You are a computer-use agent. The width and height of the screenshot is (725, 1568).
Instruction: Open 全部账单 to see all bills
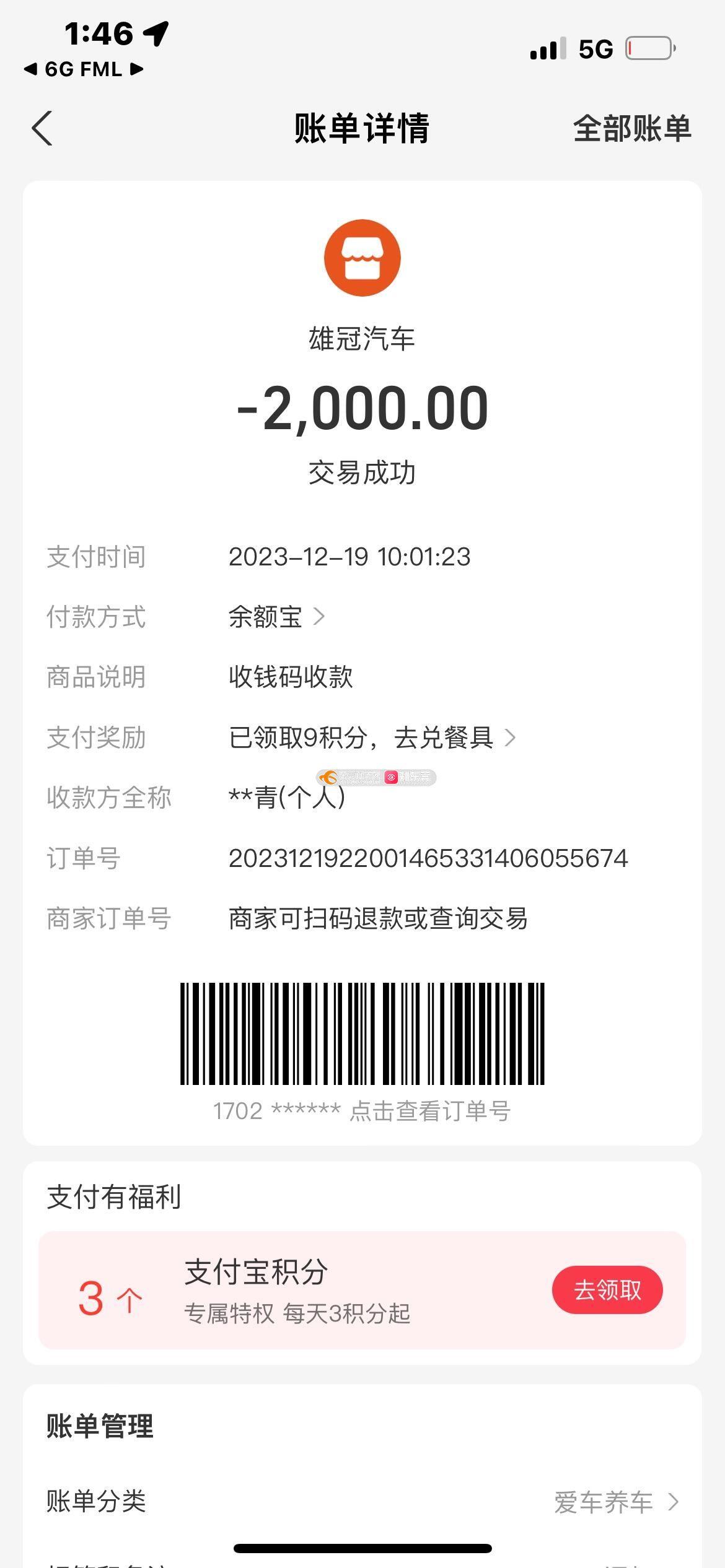[631, 129]
